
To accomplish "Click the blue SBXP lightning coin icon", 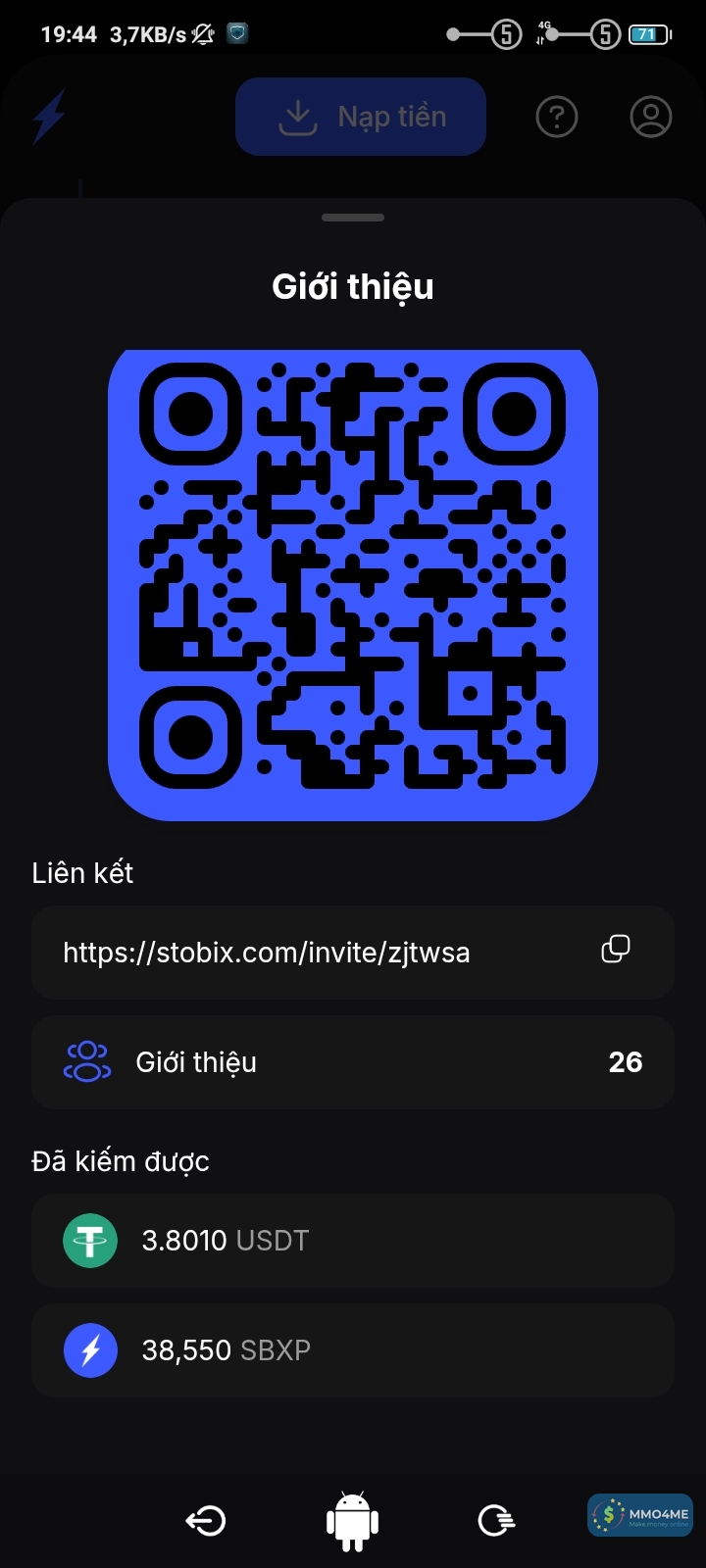I will pyautogui.click(x=89, y=1349).
